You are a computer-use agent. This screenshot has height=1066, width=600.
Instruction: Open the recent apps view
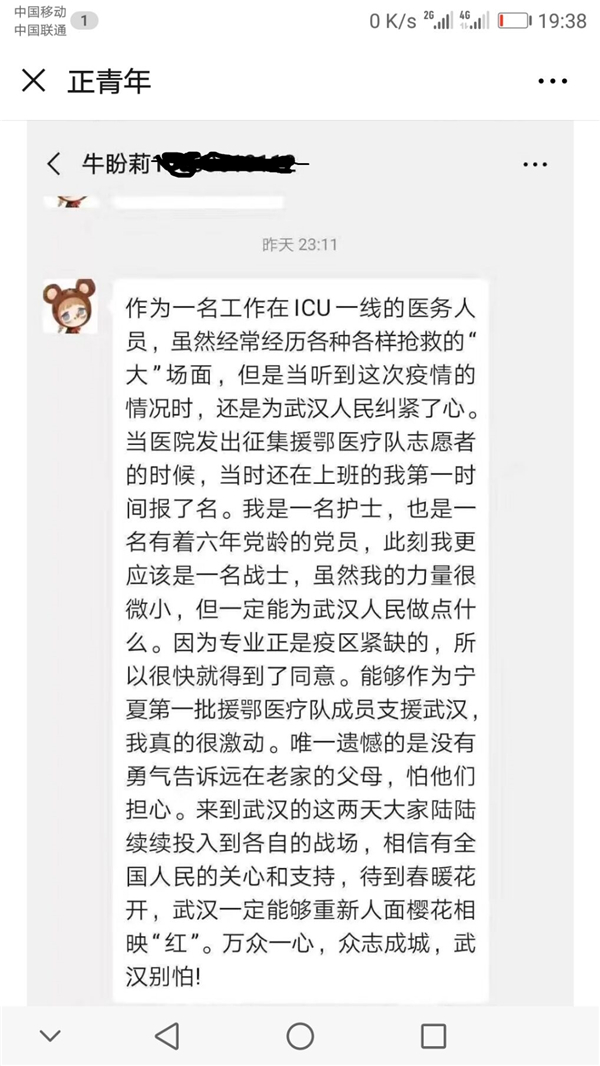click(433, 1035)
